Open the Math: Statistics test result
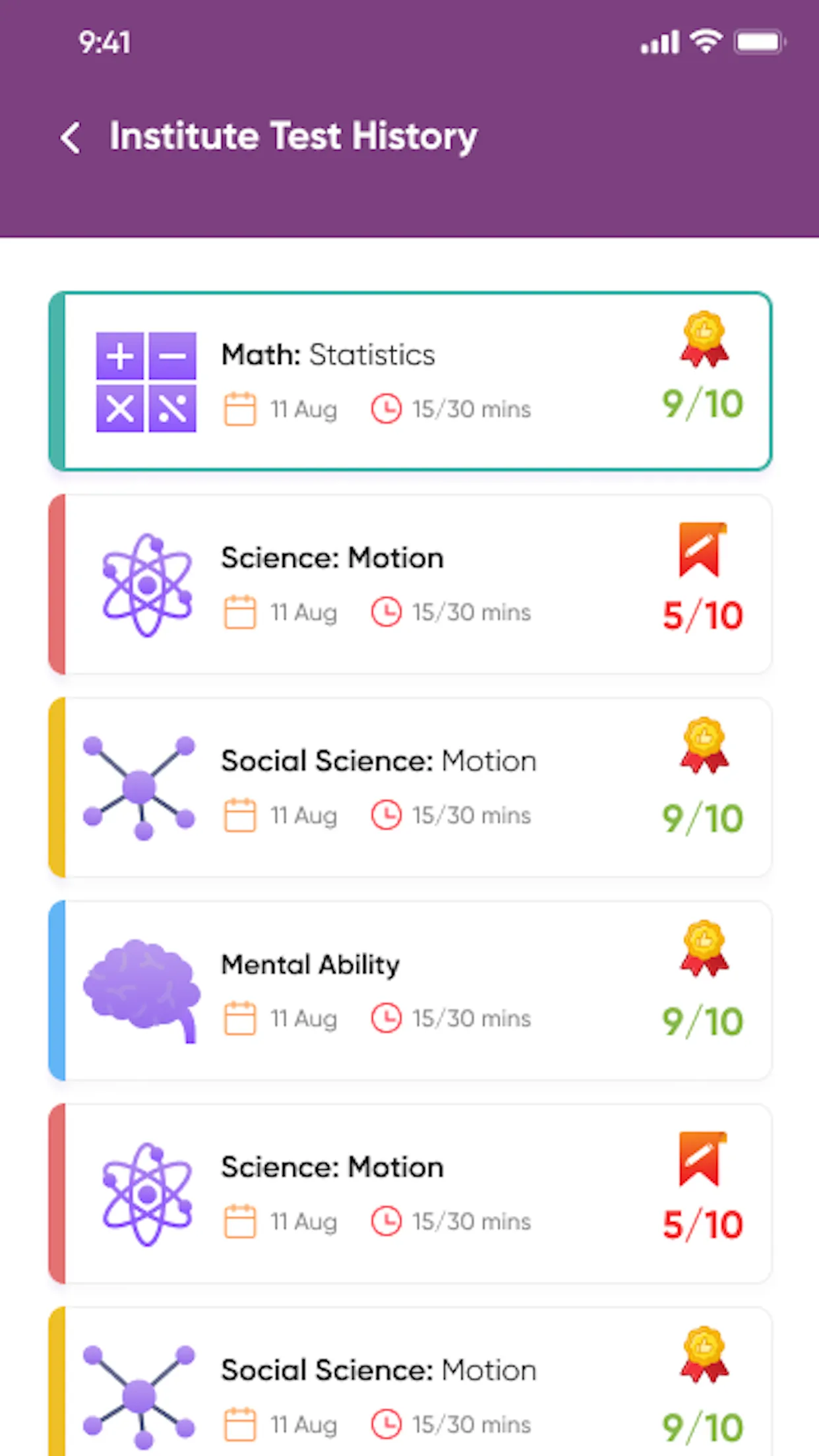The image size is (819, 1456). (410, 381)
